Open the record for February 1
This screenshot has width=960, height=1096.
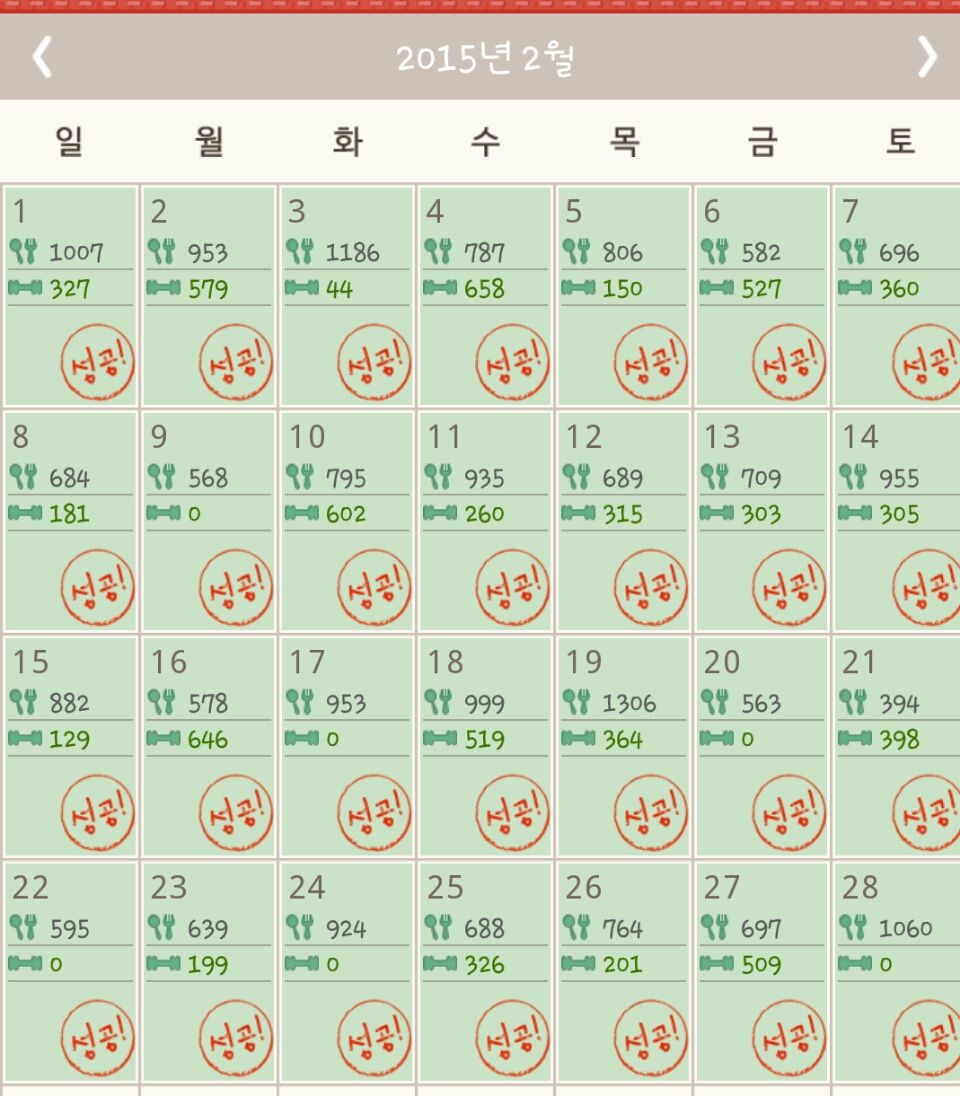click(70, 296)
